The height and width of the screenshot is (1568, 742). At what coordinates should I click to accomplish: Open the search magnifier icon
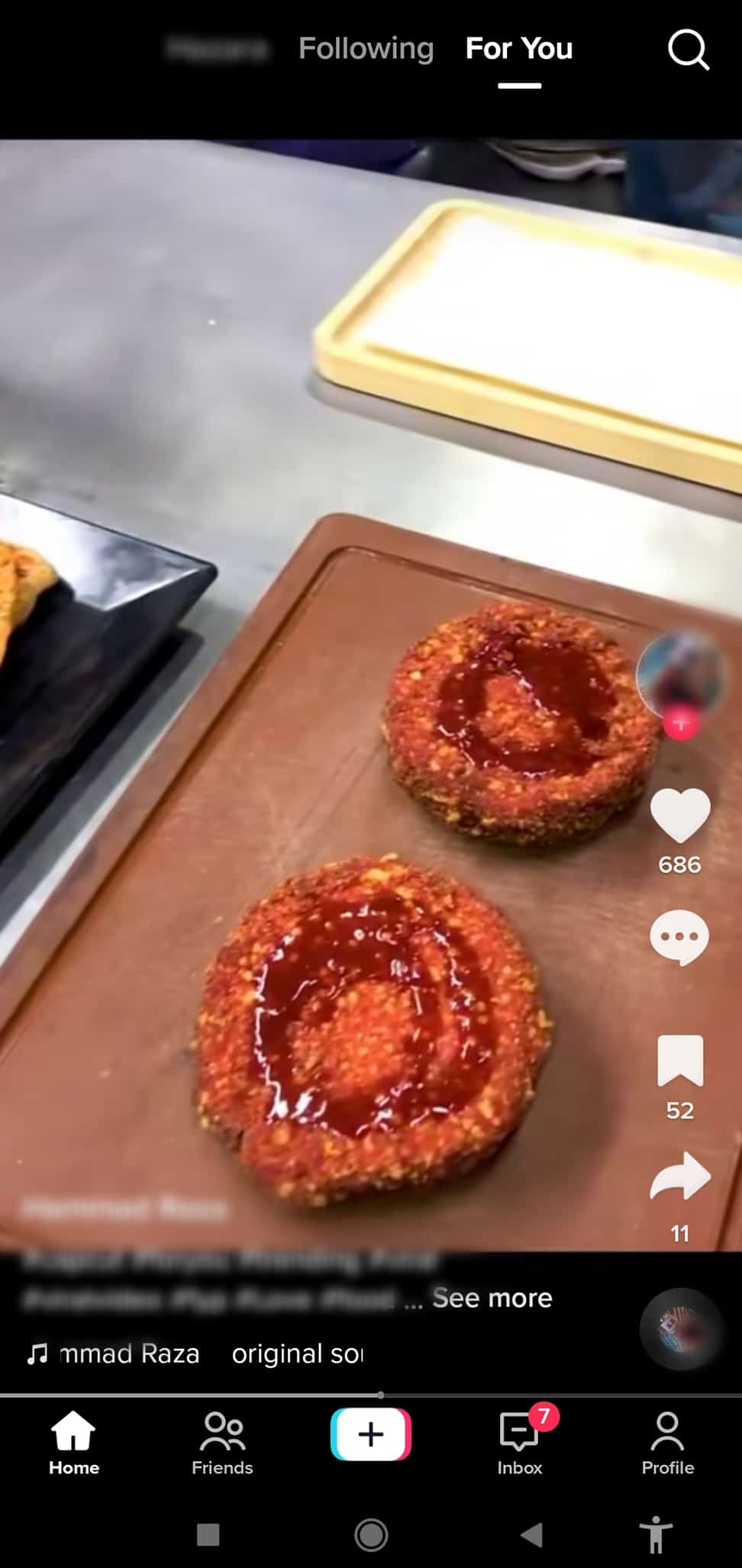tap(688, 50)
